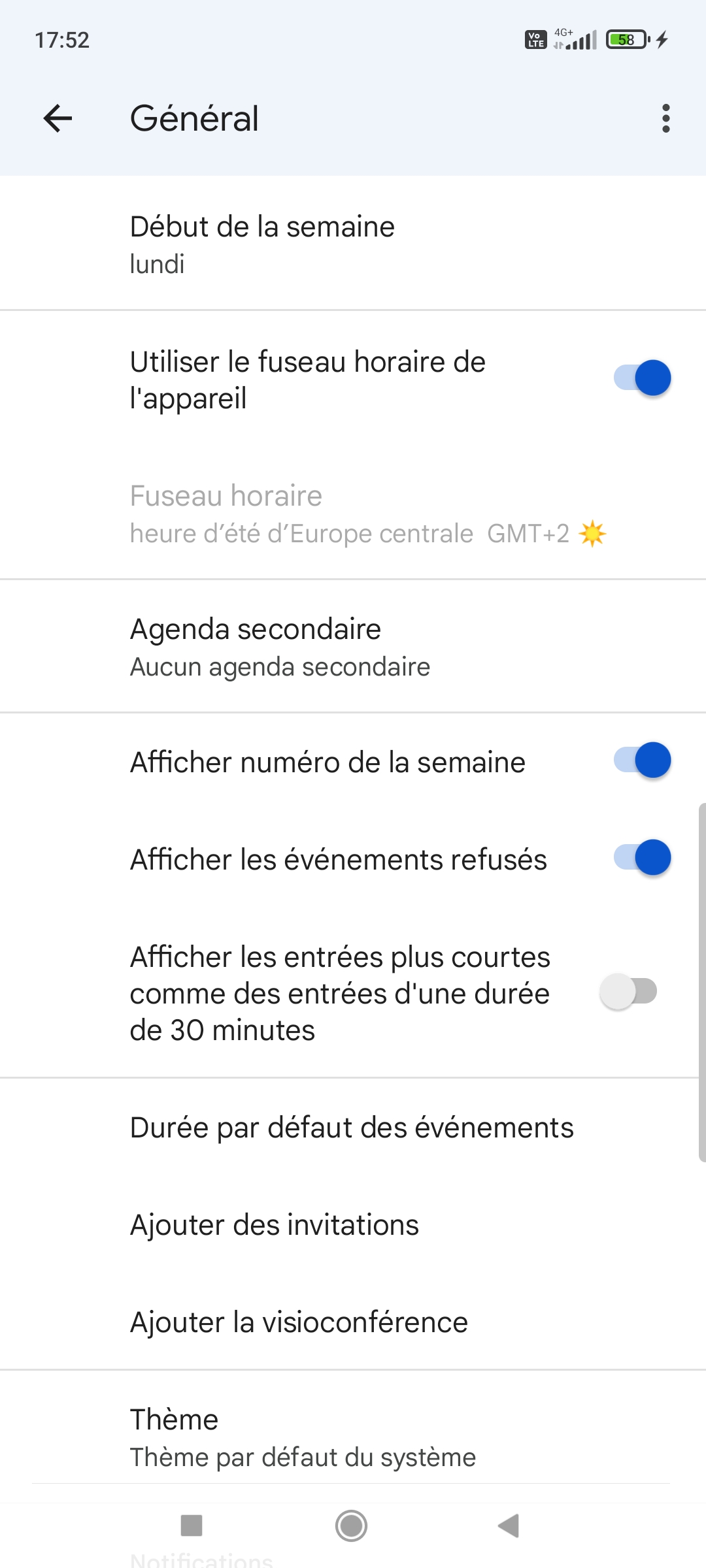This screenshot has height=1568, width=706.
Task: Open Durée par défaut des événements
Action: pyautogui.click(x=352, y=1128)
